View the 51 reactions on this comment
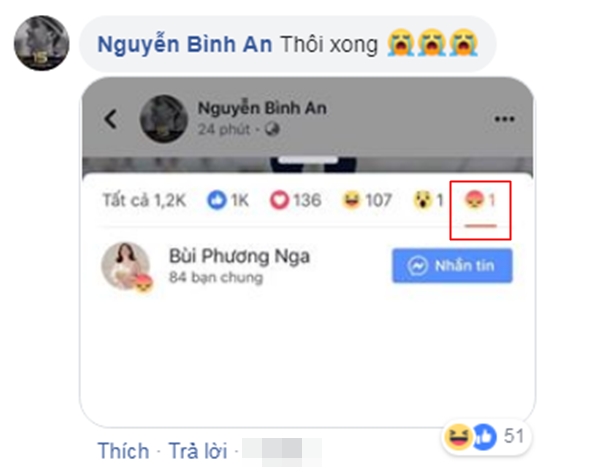This screenshot has height=473, width=600. [487, 436]
